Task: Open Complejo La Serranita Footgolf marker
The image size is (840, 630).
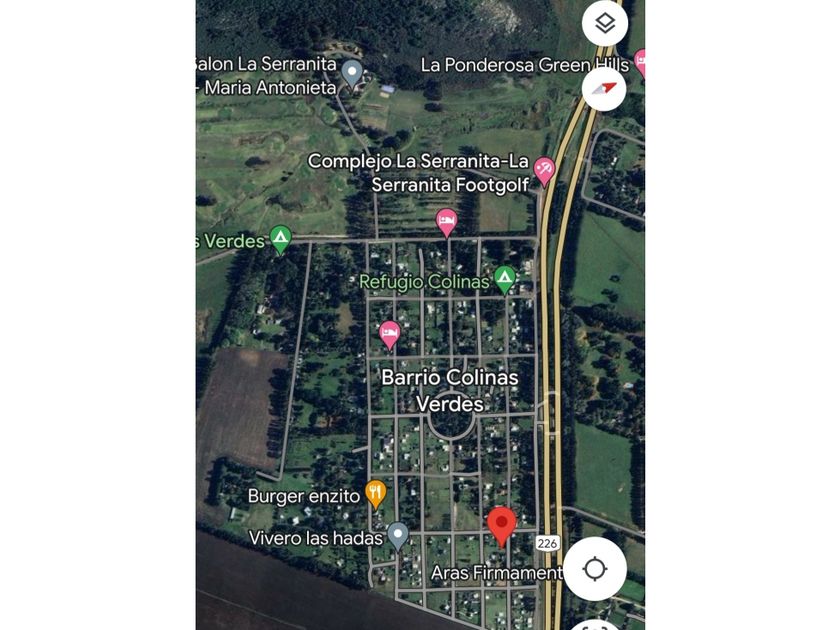Action: point(544,171)
